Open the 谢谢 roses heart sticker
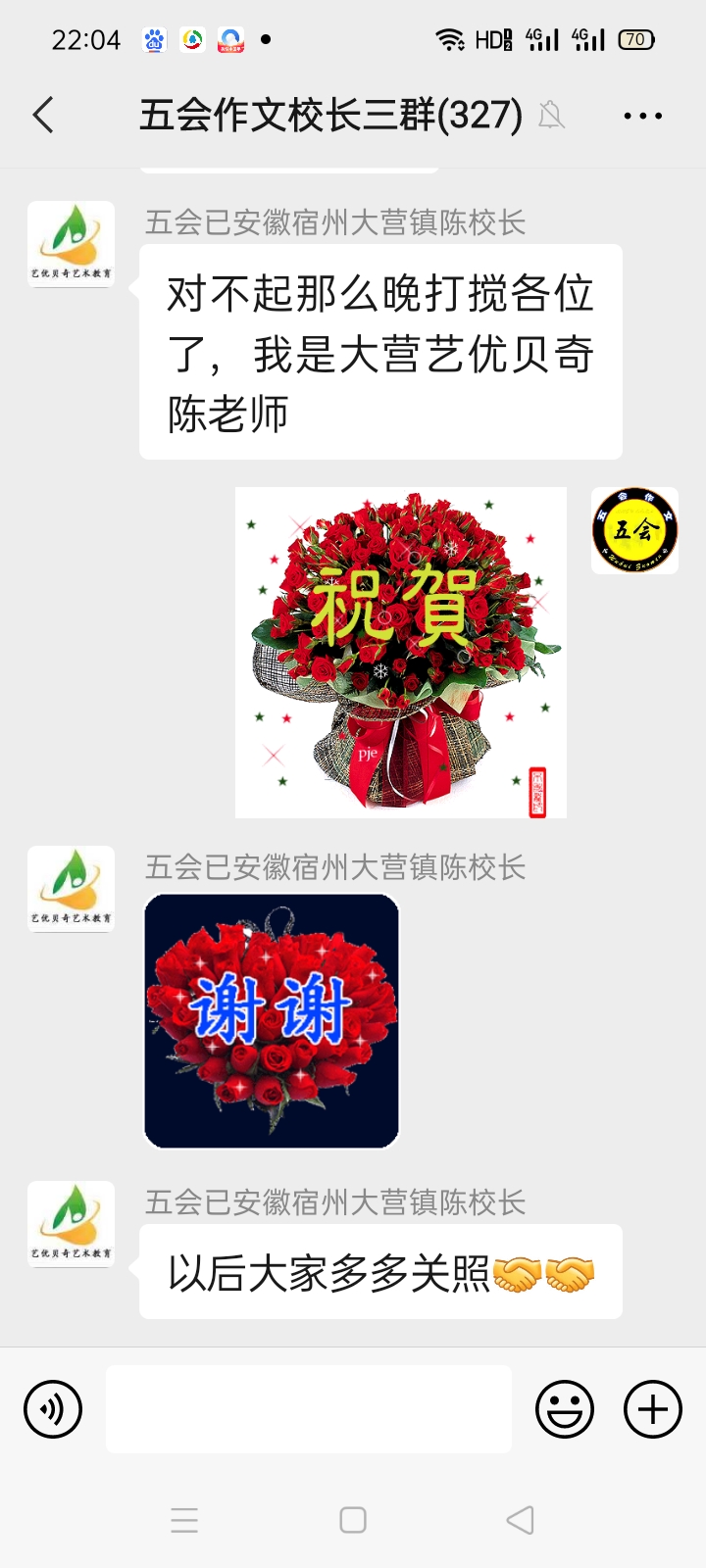Viewport: 706px width, 1568px height. [272, 1020]
